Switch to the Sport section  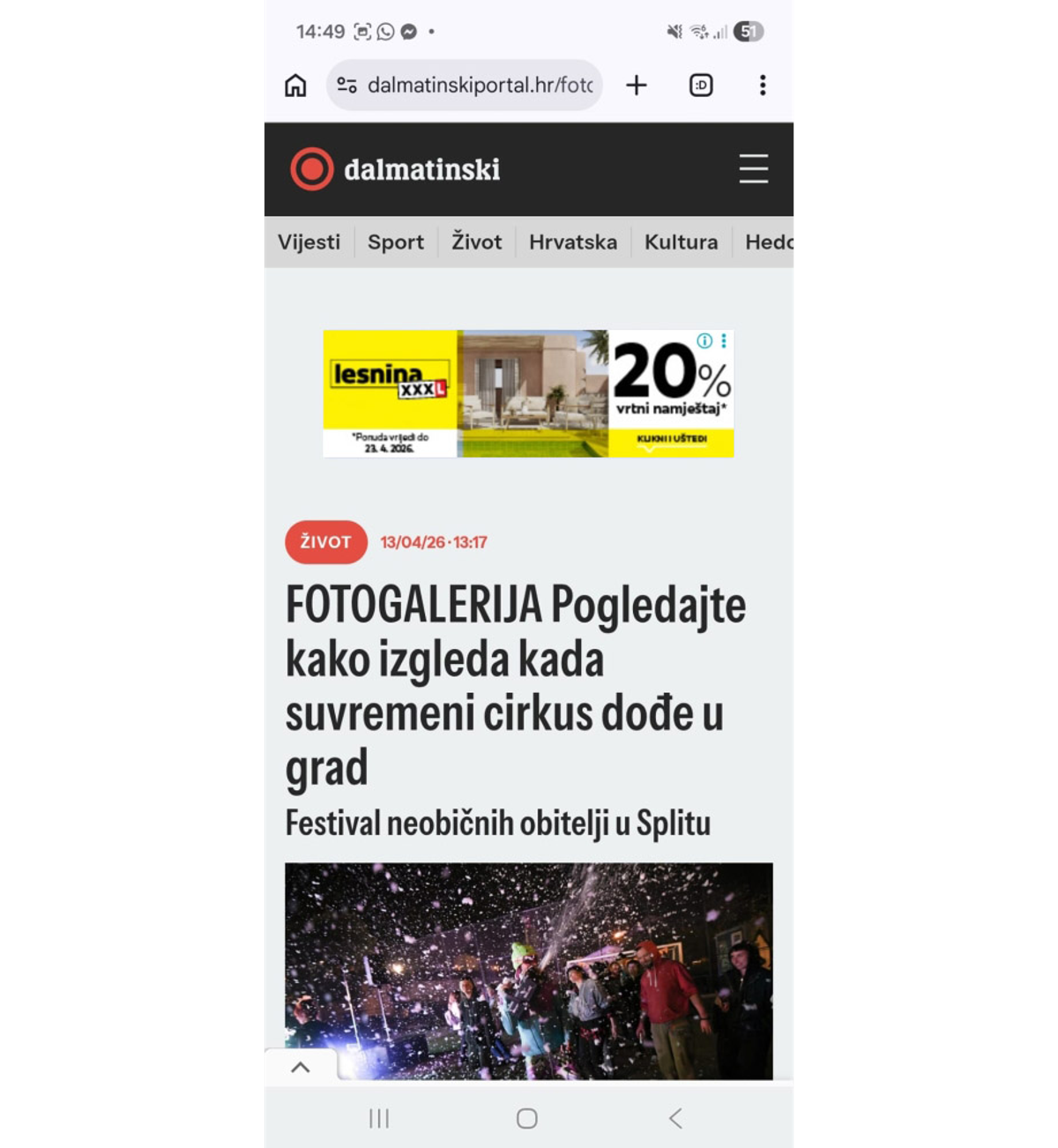tap(395, 242)
